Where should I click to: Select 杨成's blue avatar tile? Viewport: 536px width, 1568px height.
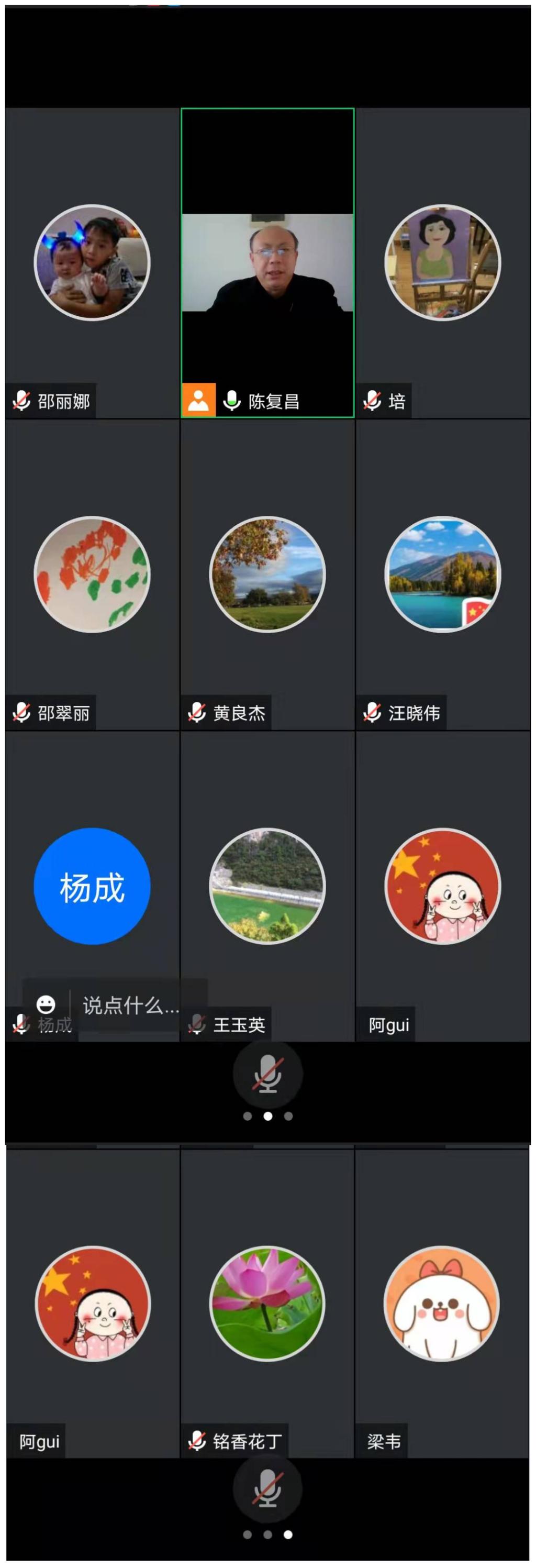click(x=92, y=886)
